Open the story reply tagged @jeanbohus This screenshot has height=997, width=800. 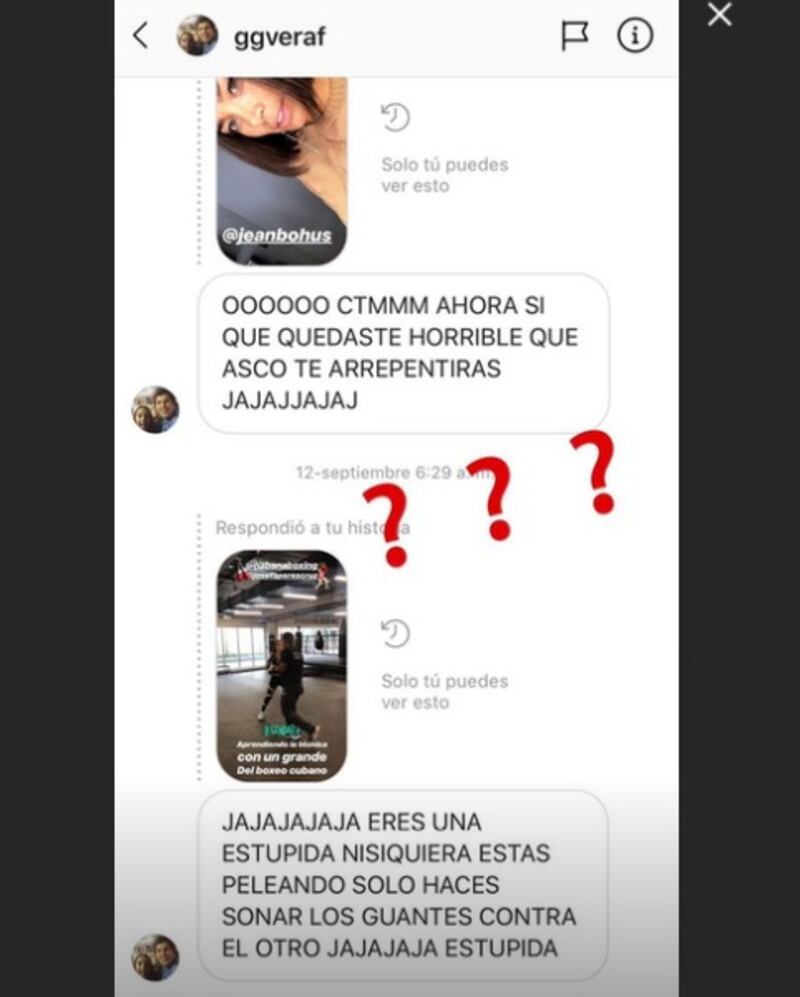[282, 170]
